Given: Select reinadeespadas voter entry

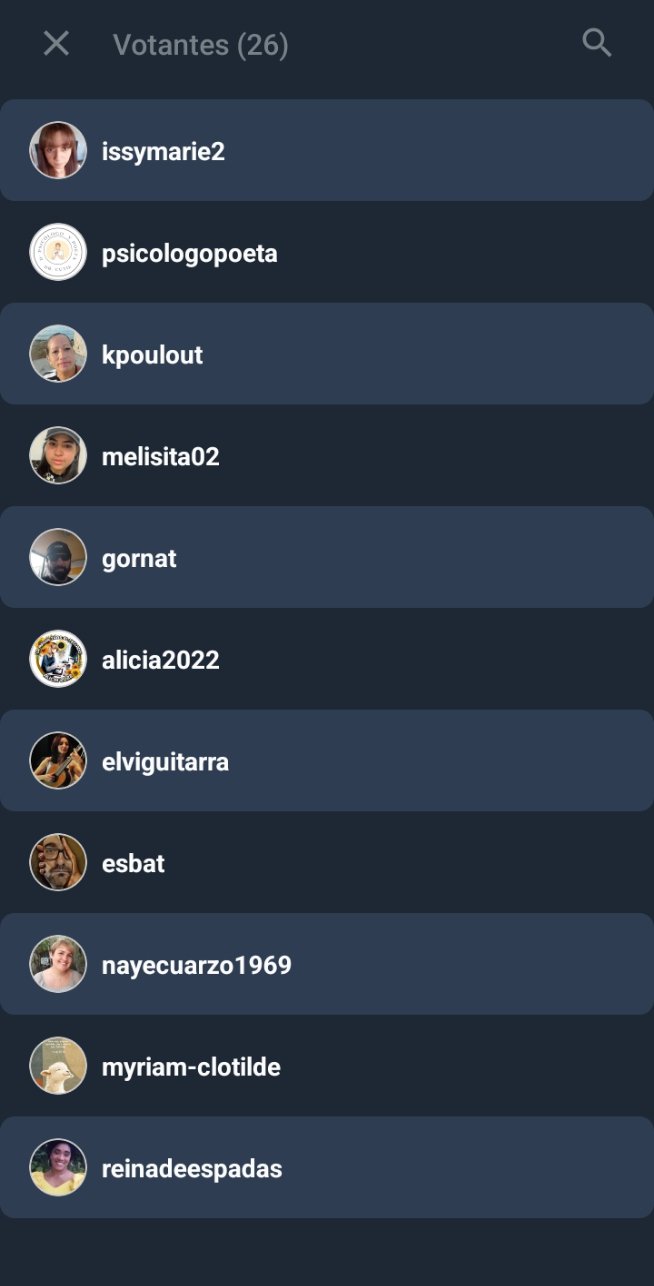Looking at the screenshot, I should [327, 1168].
